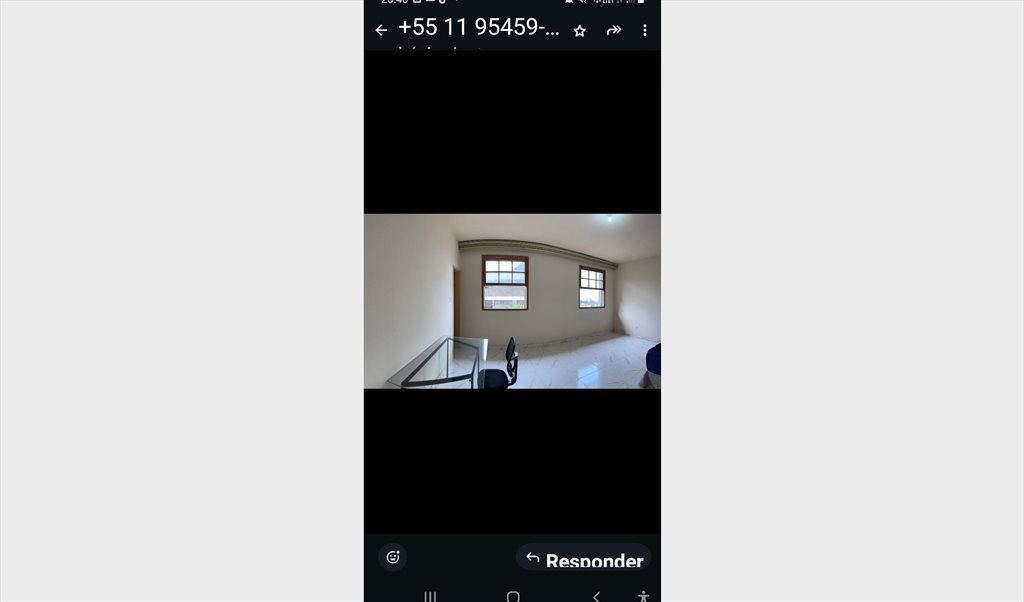Tap the Responder button
The width and height of the screenshot is (1024, 602).
point(584,559)
